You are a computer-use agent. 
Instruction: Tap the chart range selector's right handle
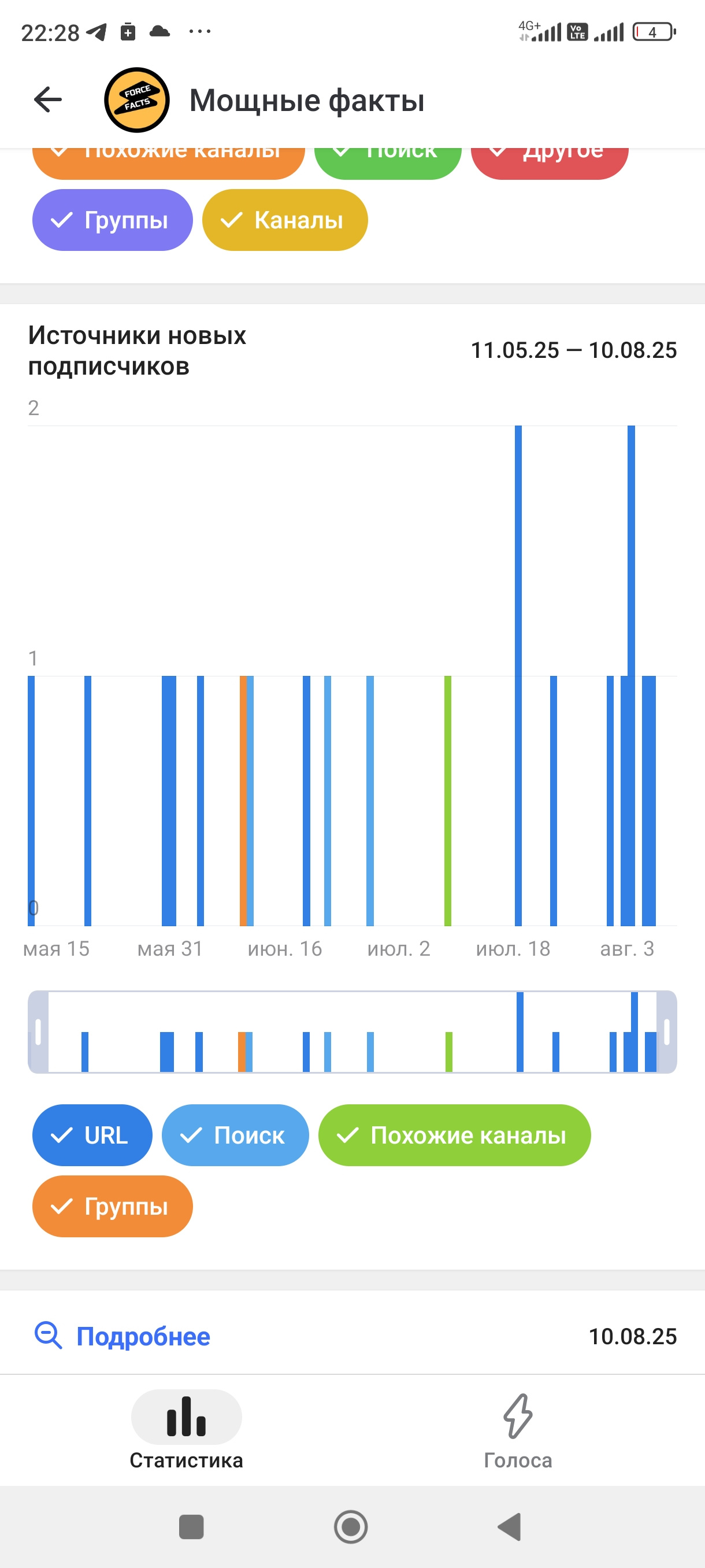(x=667, y=1031)
